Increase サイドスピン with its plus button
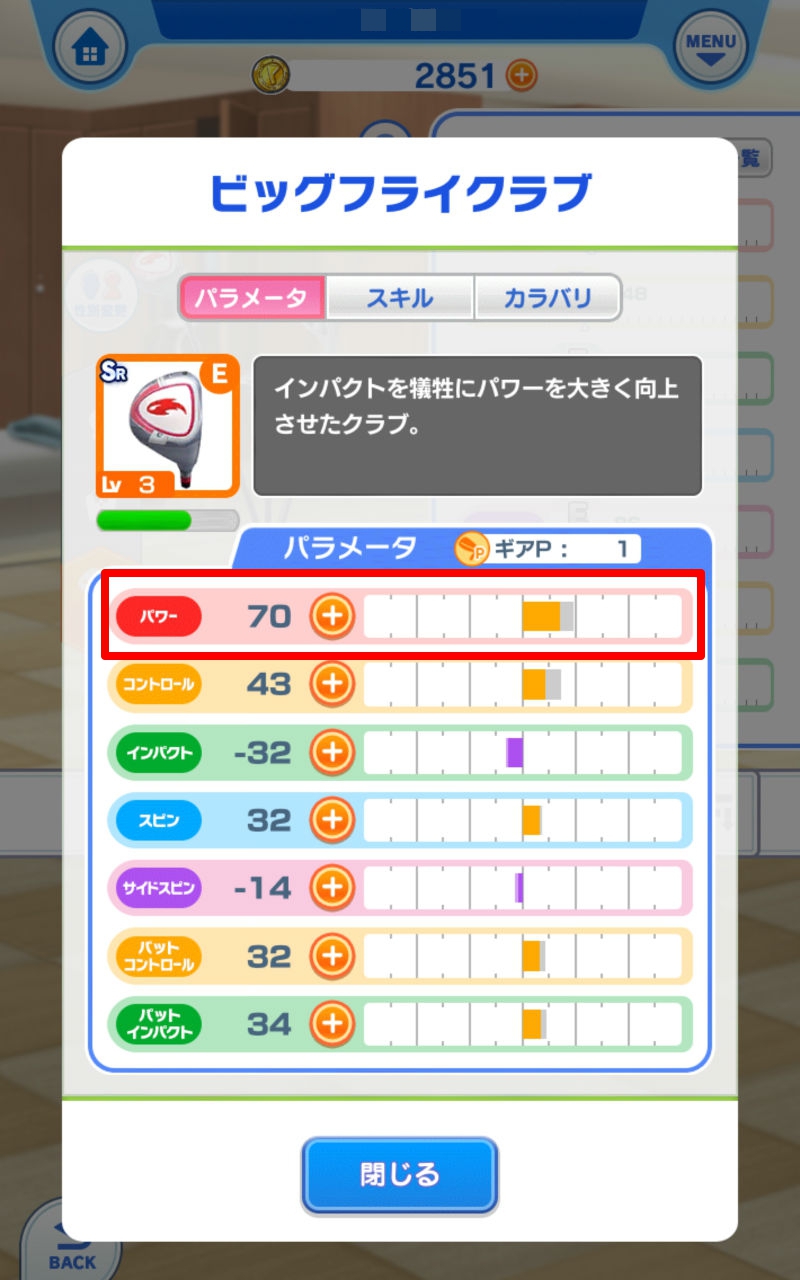 point(332,888)
